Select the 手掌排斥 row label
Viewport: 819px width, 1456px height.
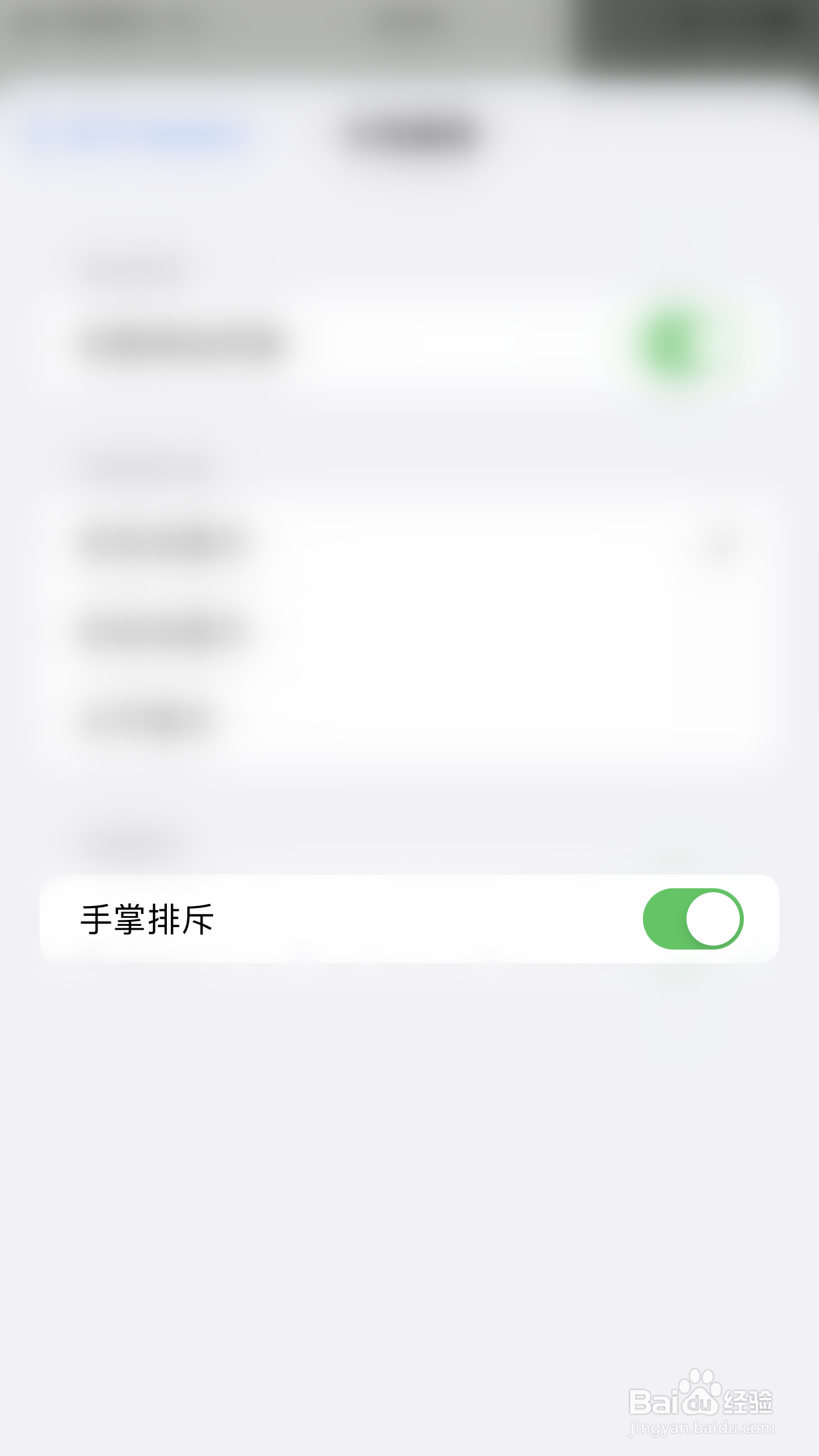click(148, 919)
